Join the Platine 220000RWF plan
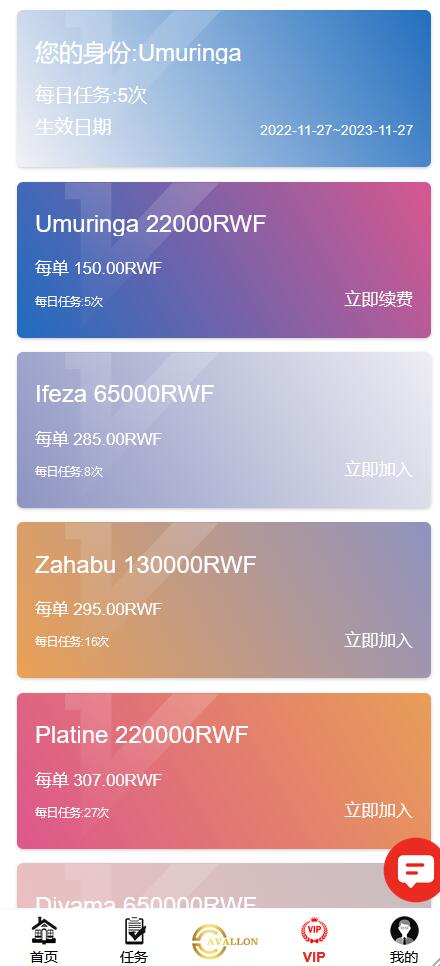This screenshot has height=966, width=440. (x=378, y=810)
